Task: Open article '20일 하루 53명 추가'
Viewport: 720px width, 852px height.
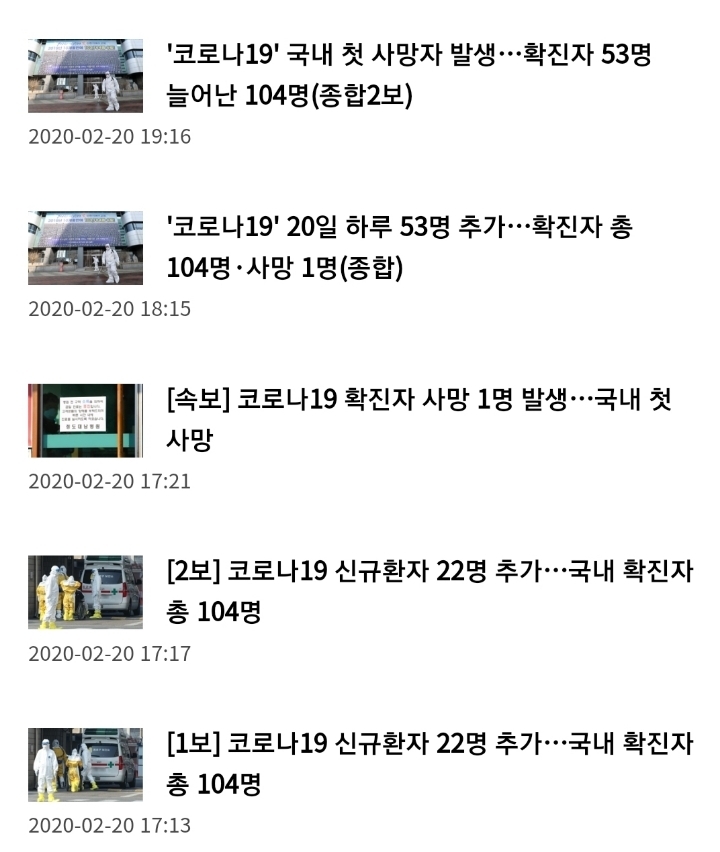Action: coord(399,247)
